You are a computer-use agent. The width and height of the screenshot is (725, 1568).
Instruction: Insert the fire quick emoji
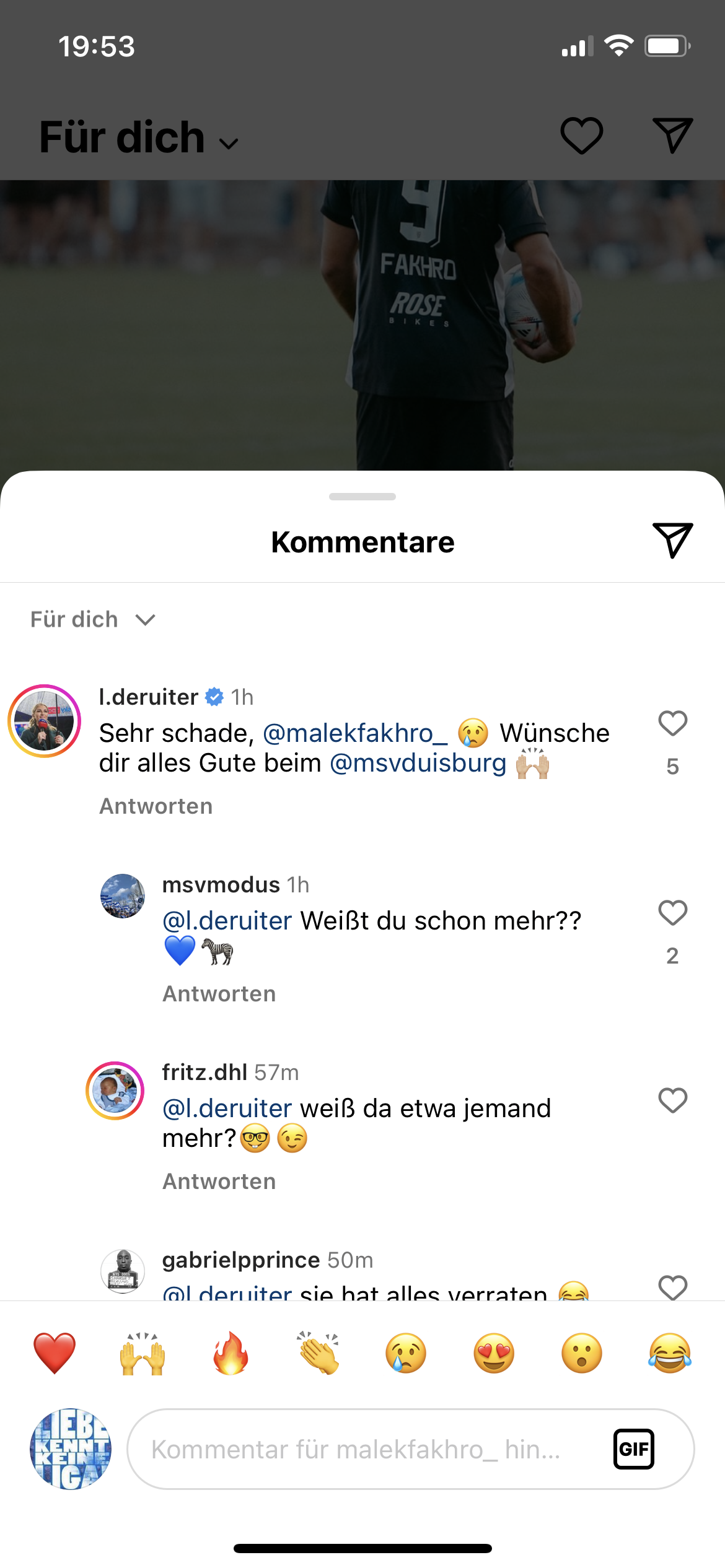(231, 1353)
